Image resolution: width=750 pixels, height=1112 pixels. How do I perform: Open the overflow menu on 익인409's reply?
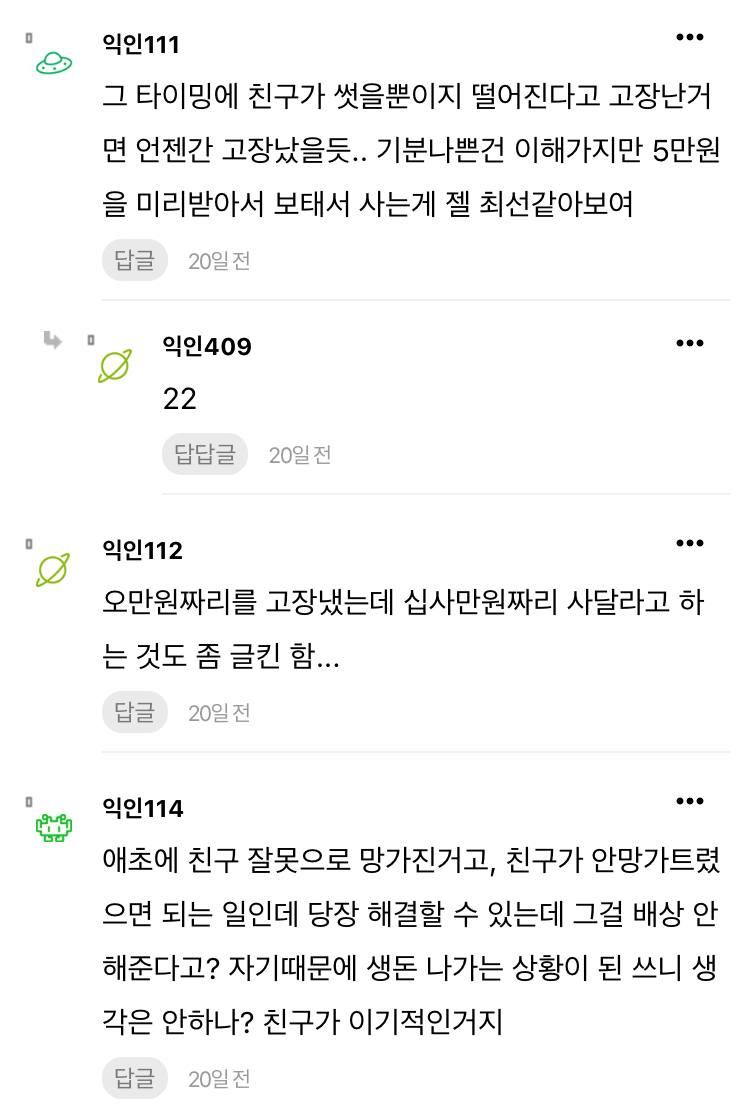(690, 343)
